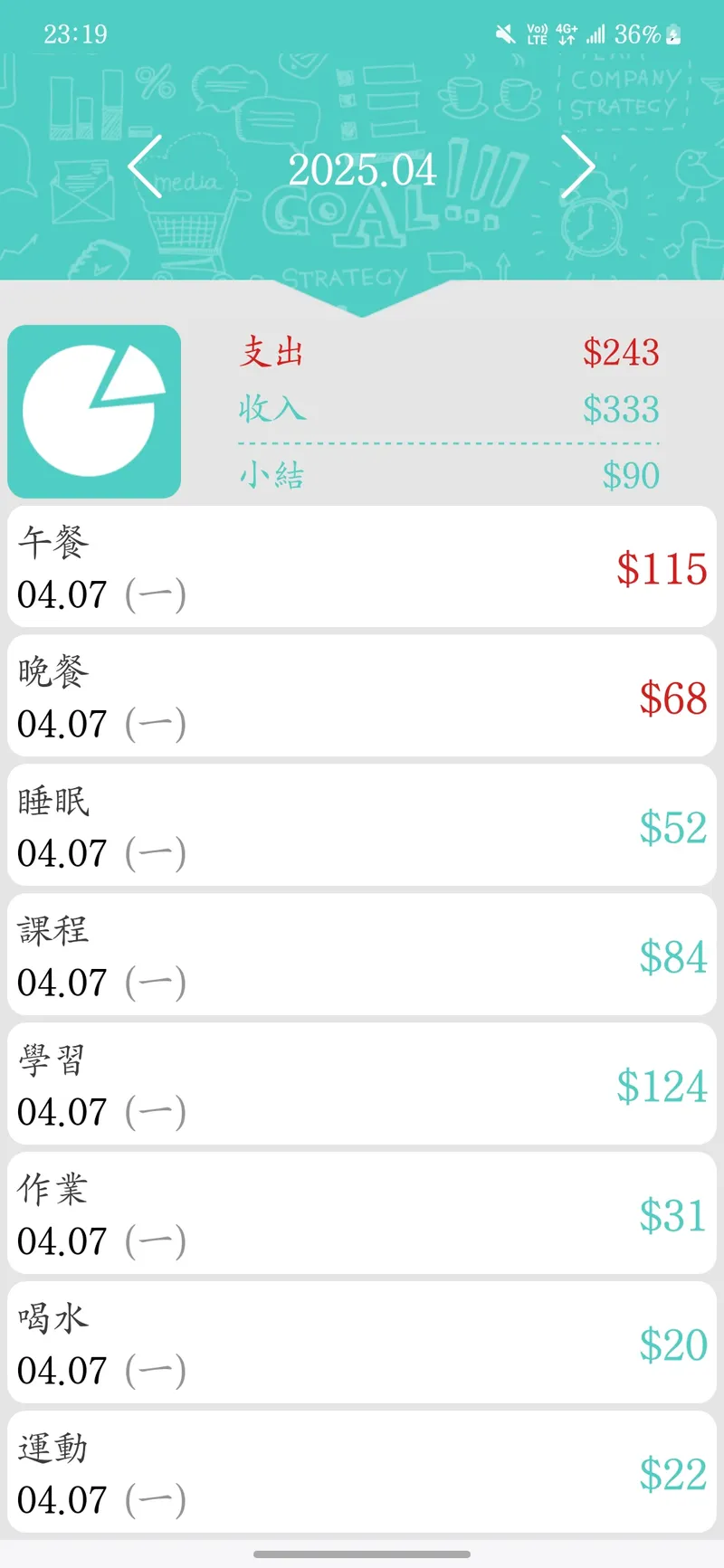Go to the next month
Screen dimensions: 724x1568
tap(577, 167)
